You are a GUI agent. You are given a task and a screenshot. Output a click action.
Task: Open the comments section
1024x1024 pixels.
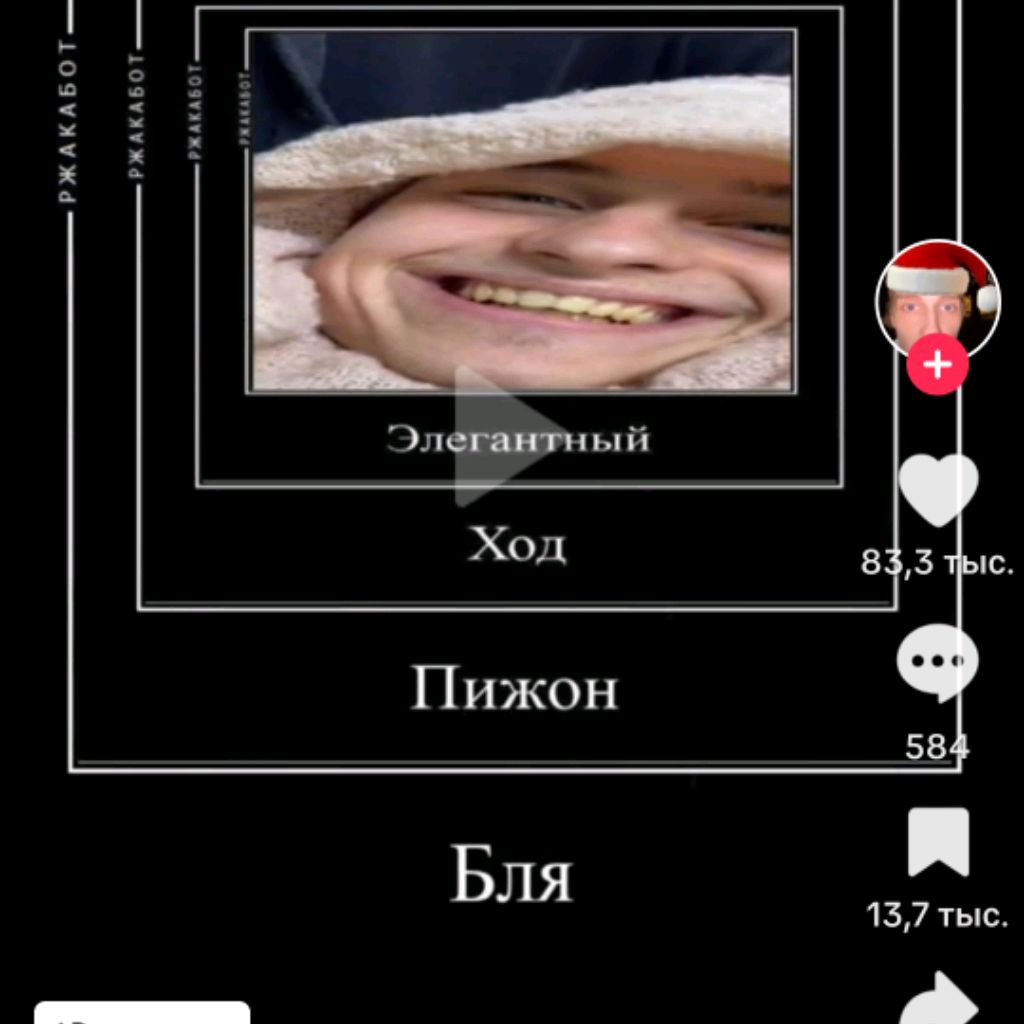(x=937, y=663)
